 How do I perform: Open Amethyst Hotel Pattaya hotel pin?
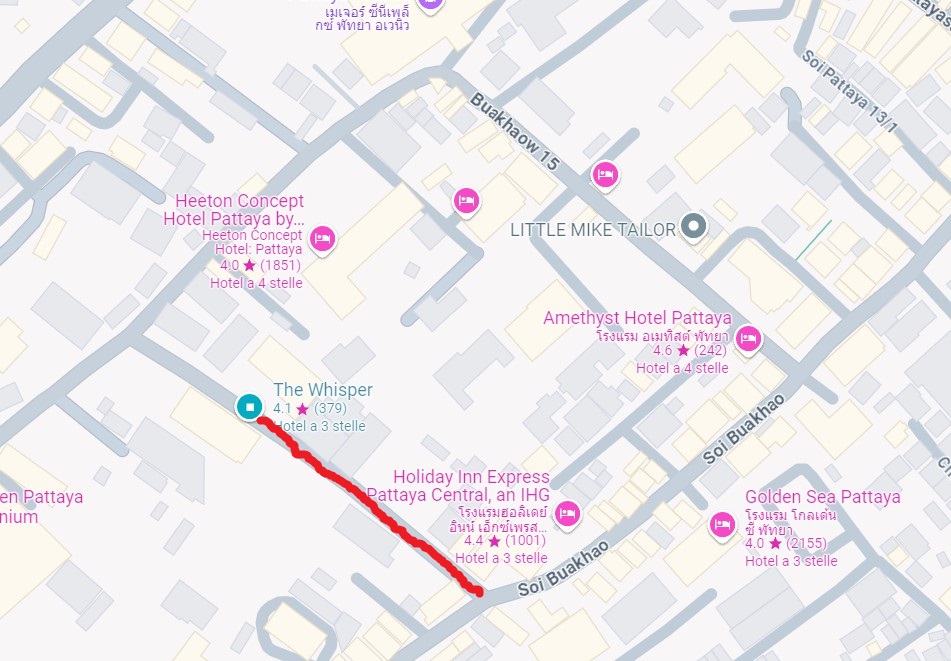coord(747,340)
